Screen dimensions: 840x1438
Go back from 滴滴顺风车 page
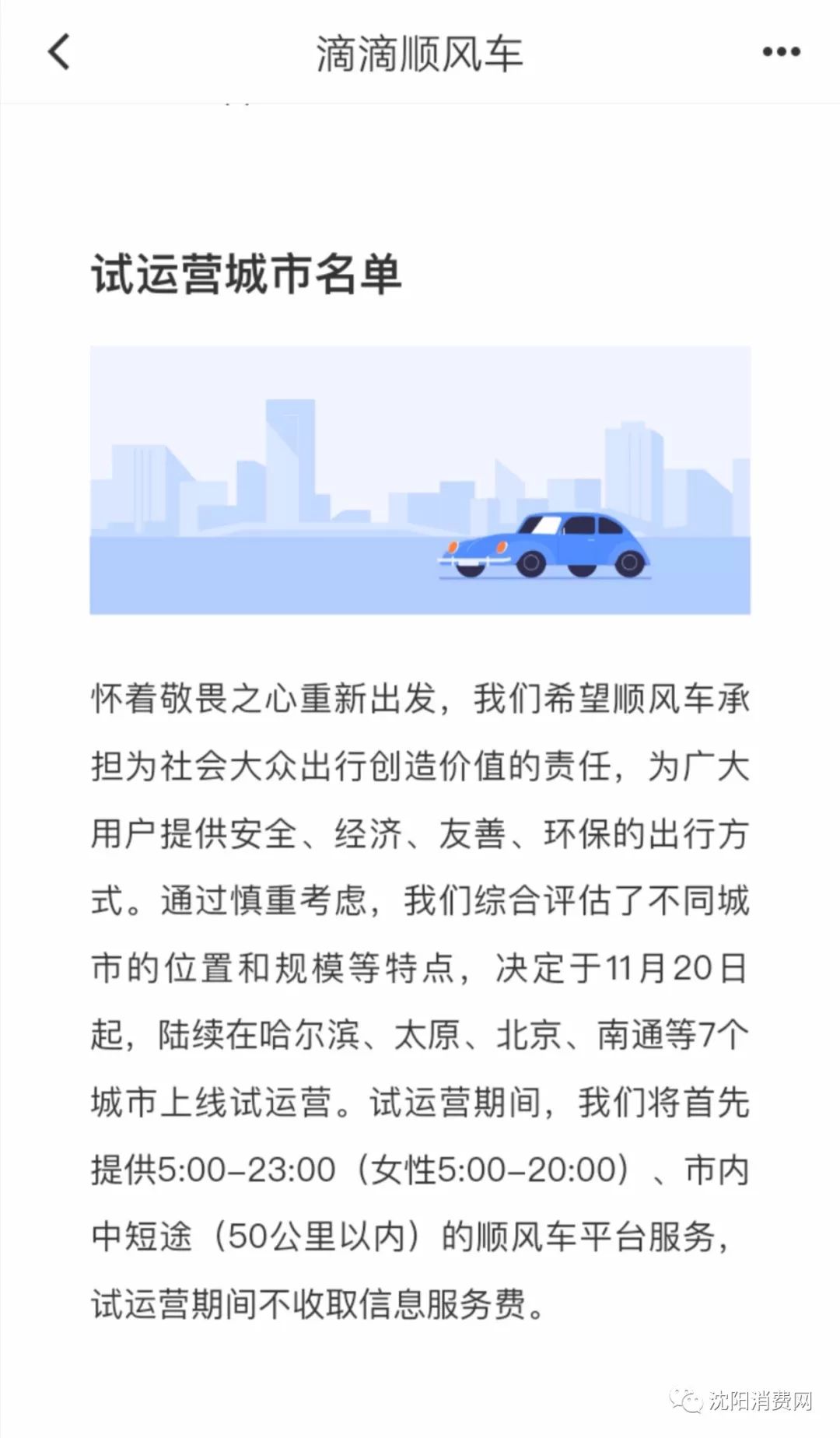point(59,52)
